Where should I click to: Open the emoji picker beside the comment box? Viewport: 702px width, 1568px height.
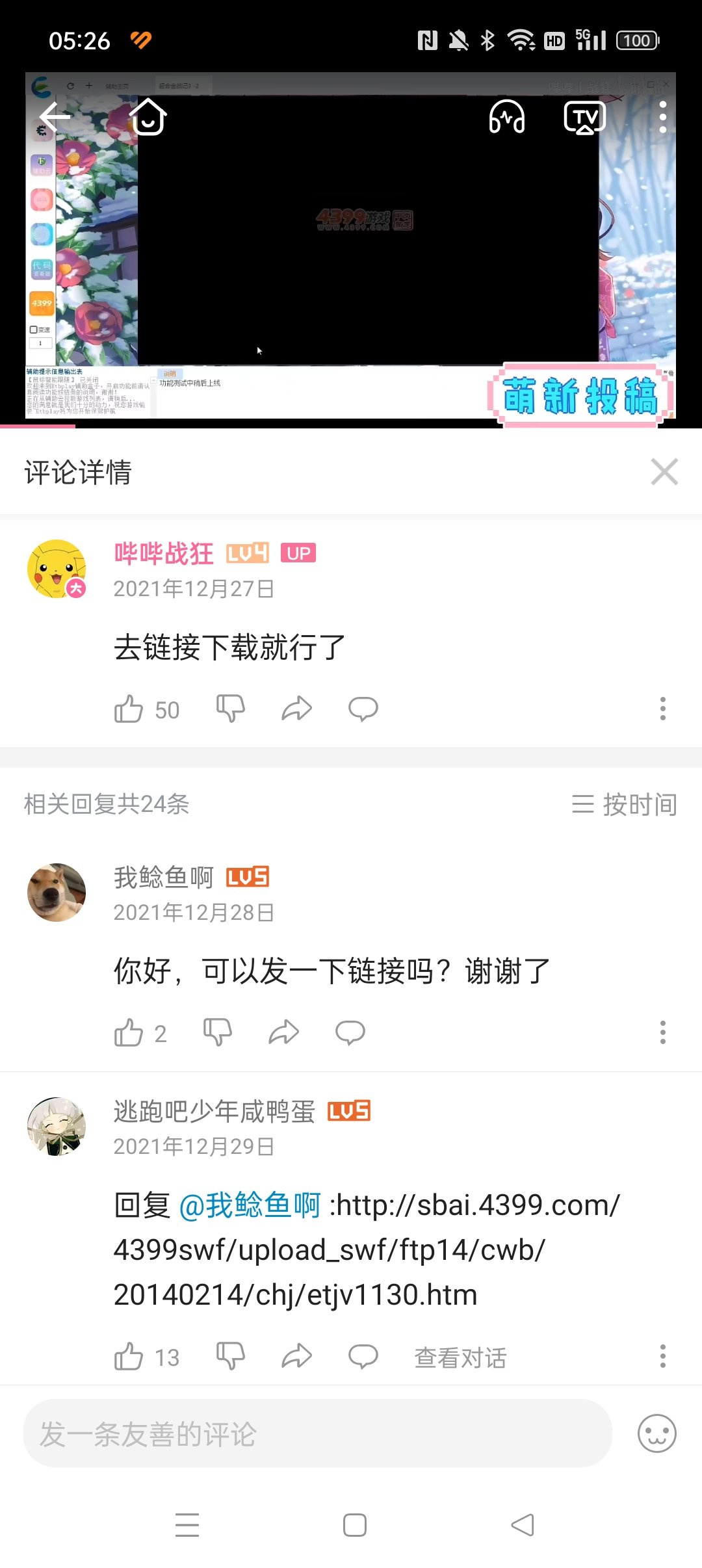[656, 1433]
